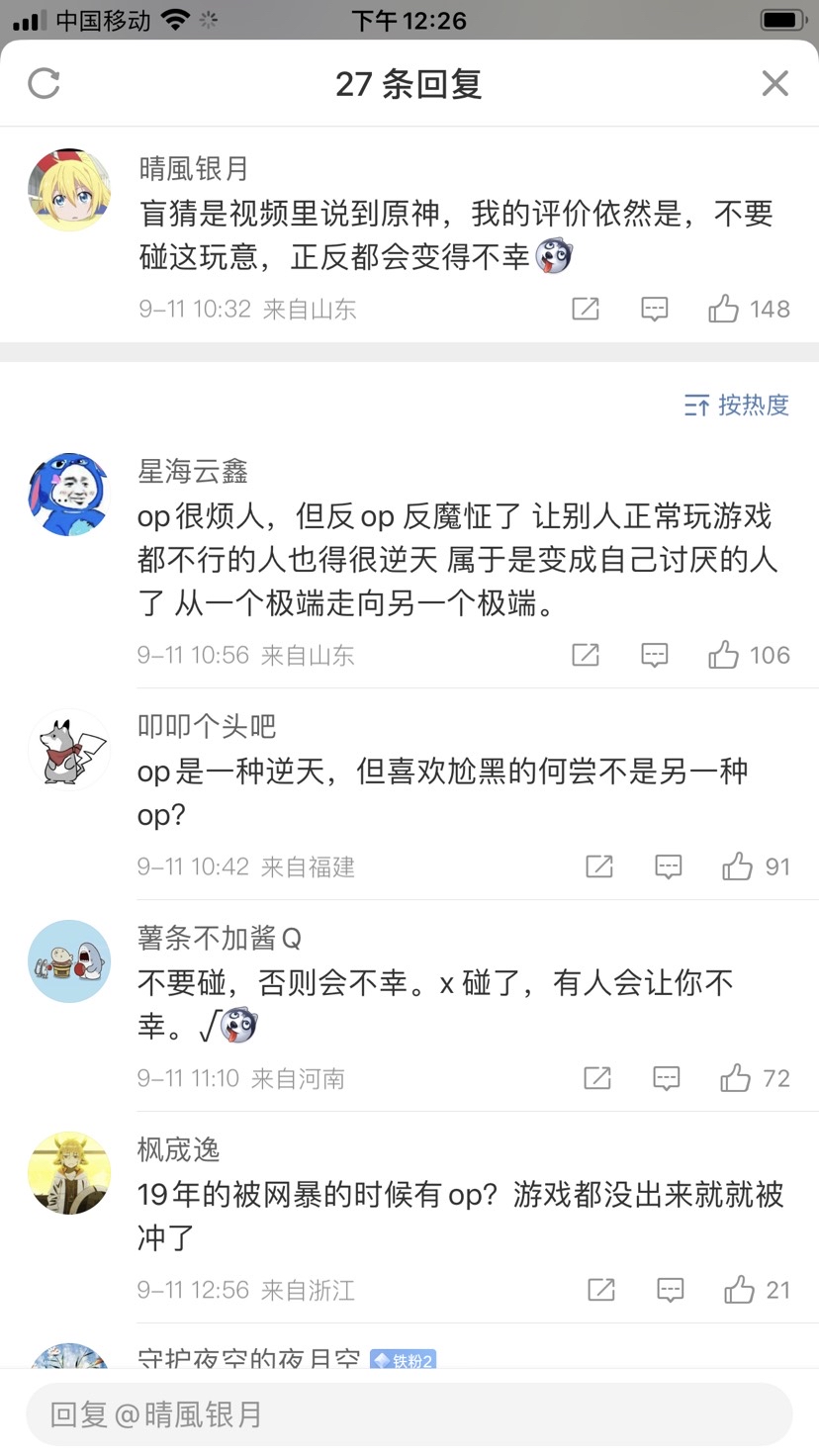This screenshot has width=819, height=1456.
Task: Comment on 枫宬逸's reply
Action: coord(671,1290)
